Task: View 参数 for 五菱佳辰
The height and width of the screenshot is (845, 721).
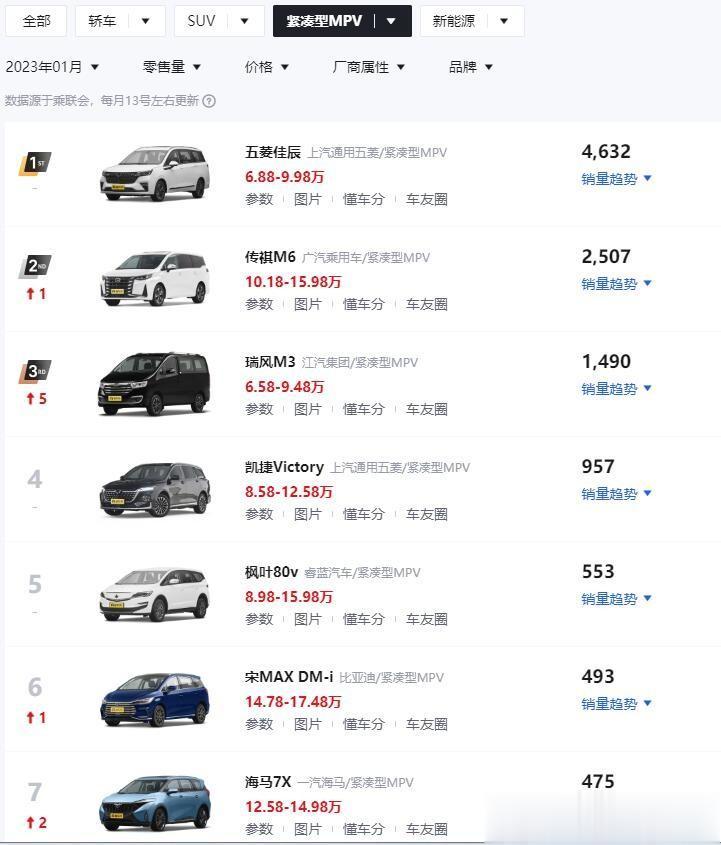Action: point(259,199)
